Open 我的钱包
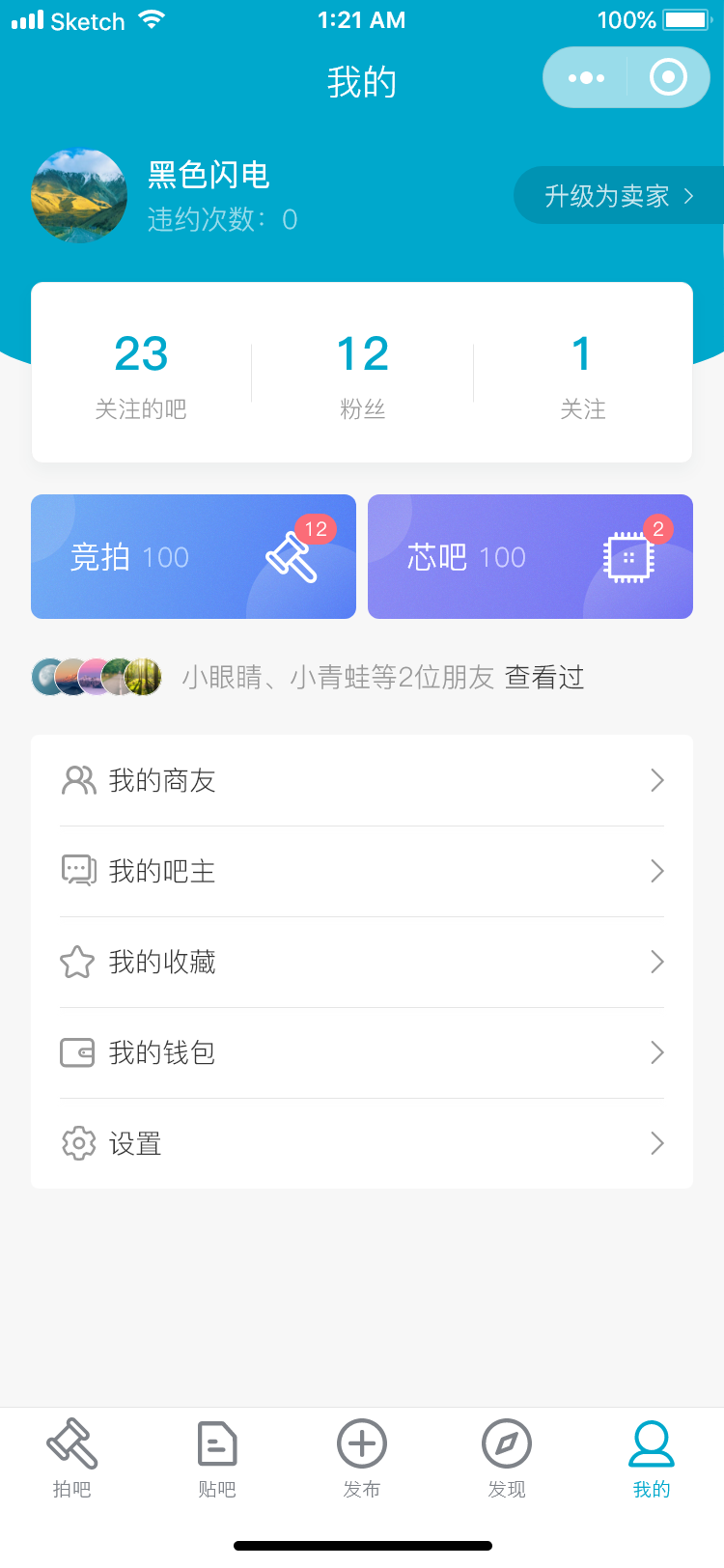Image resolution: width=724 pixels, height=1568 pixels. point(362,1052)
